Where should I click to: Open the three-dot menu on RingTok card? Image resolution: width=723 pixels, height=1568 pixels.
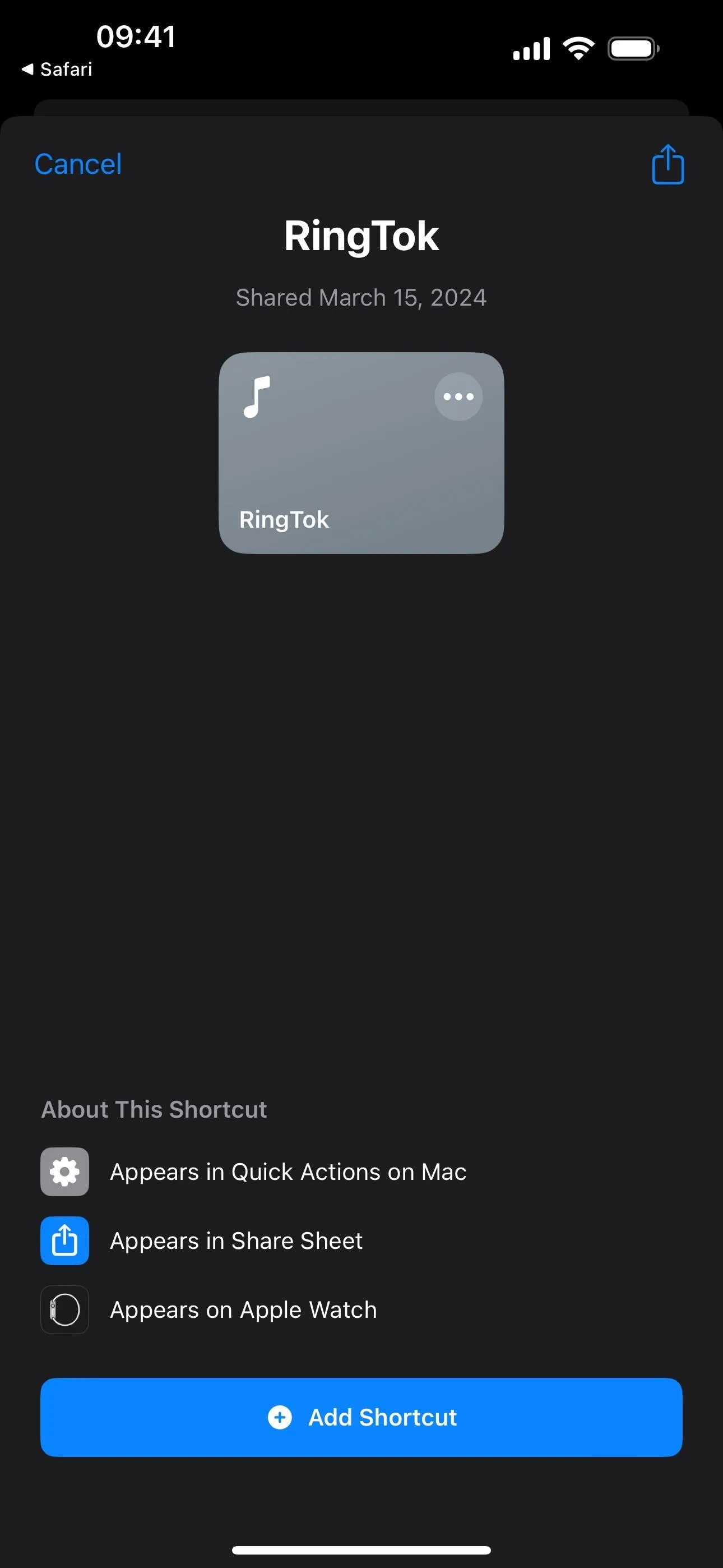coord(458,396)
